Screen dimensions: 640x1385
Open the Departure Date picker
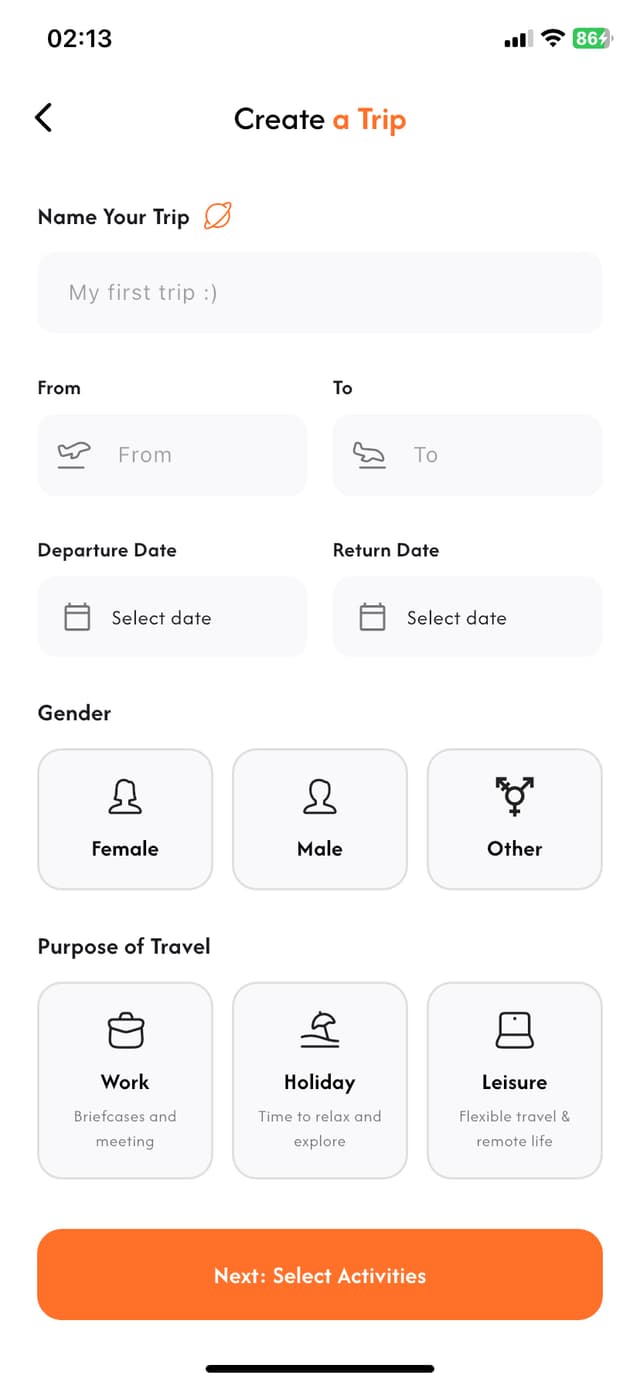pos(172,617)
